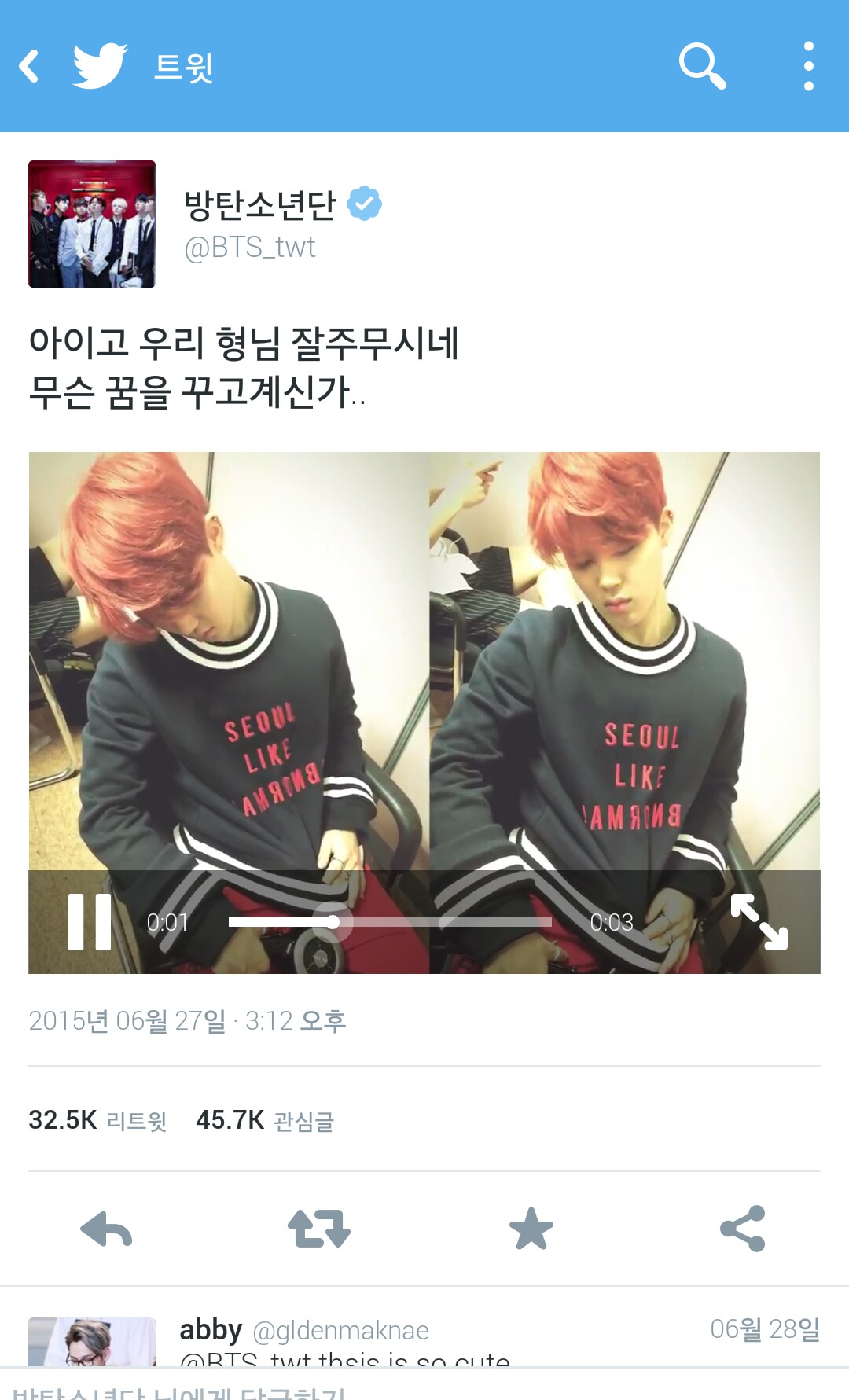This screenshot has width=849, height=1400.
Task: Share the tweet
Action: pos(742,1231)
